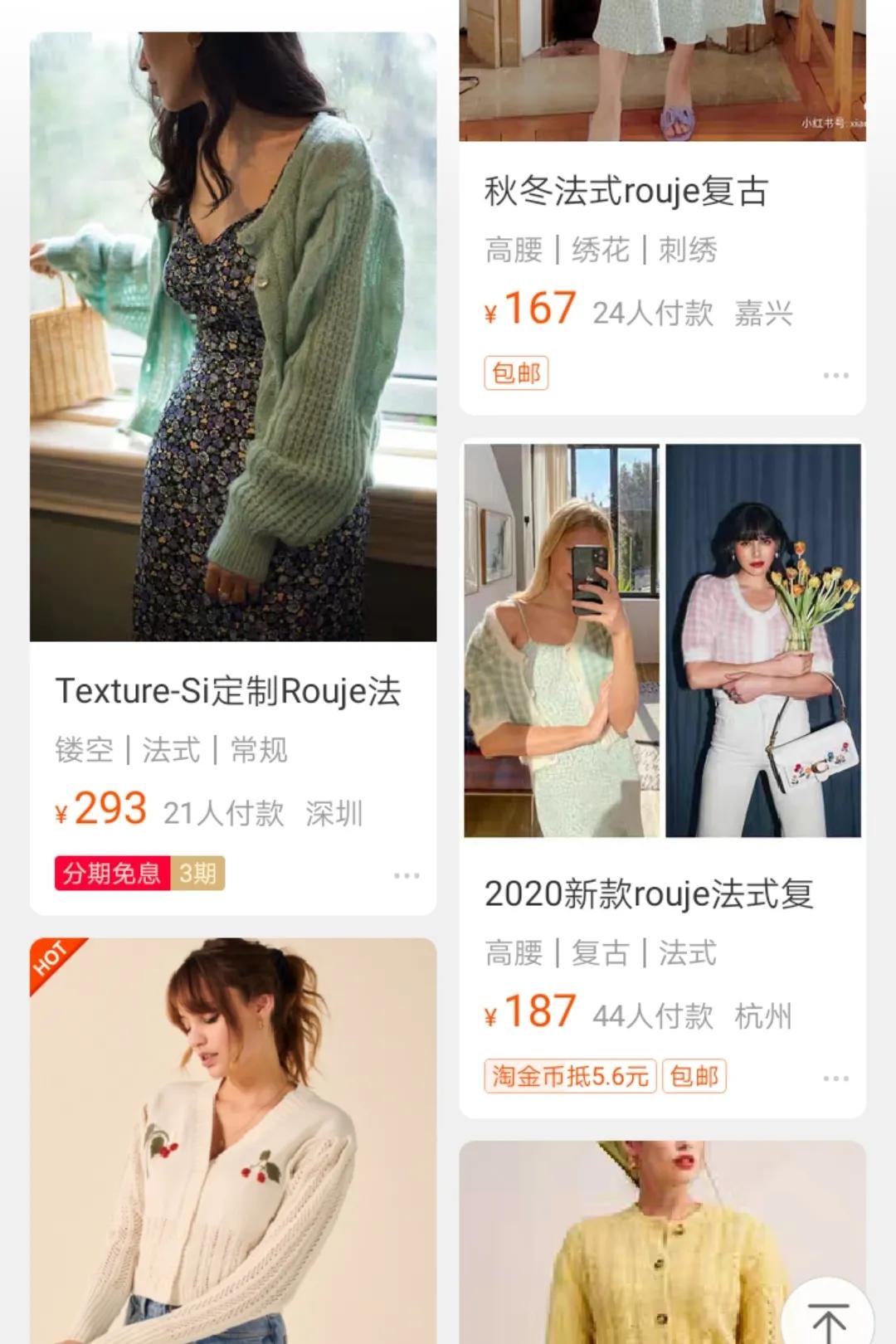
Task: Tap the 3期 installment period label
Action: click(x=196, y=872)
